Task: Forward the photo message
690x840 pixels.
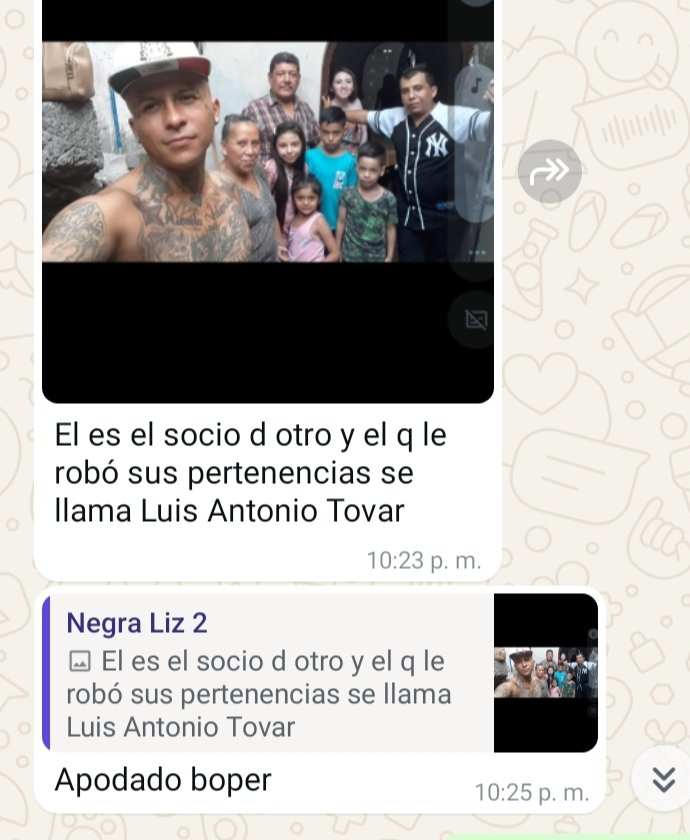Action: pyautogui.click(x=550, y=171)
